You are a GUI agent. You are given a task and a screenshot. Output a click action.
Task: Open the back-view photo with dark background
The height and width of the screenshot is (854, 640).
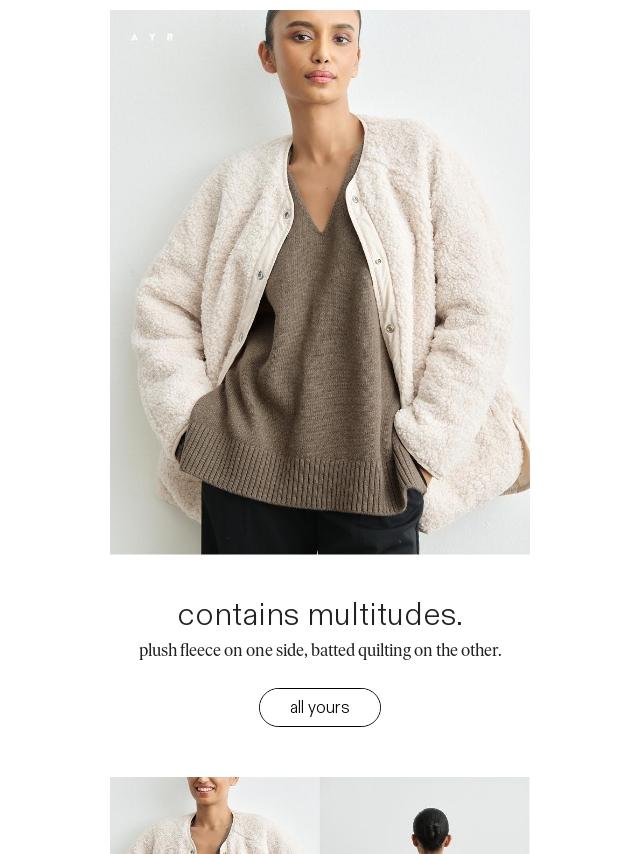pyautogui.click(x=425, y=815)
